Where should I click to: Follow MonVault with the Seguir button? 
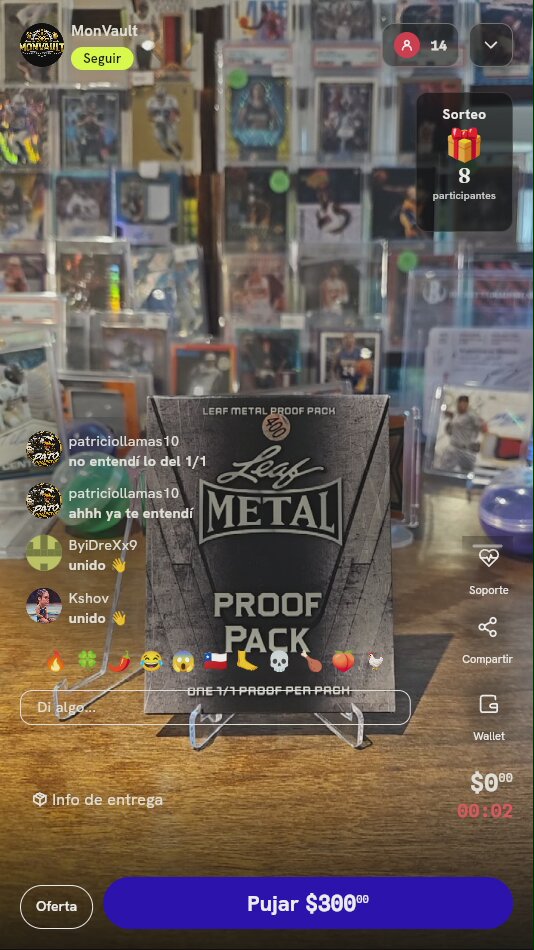pos(102,59)
